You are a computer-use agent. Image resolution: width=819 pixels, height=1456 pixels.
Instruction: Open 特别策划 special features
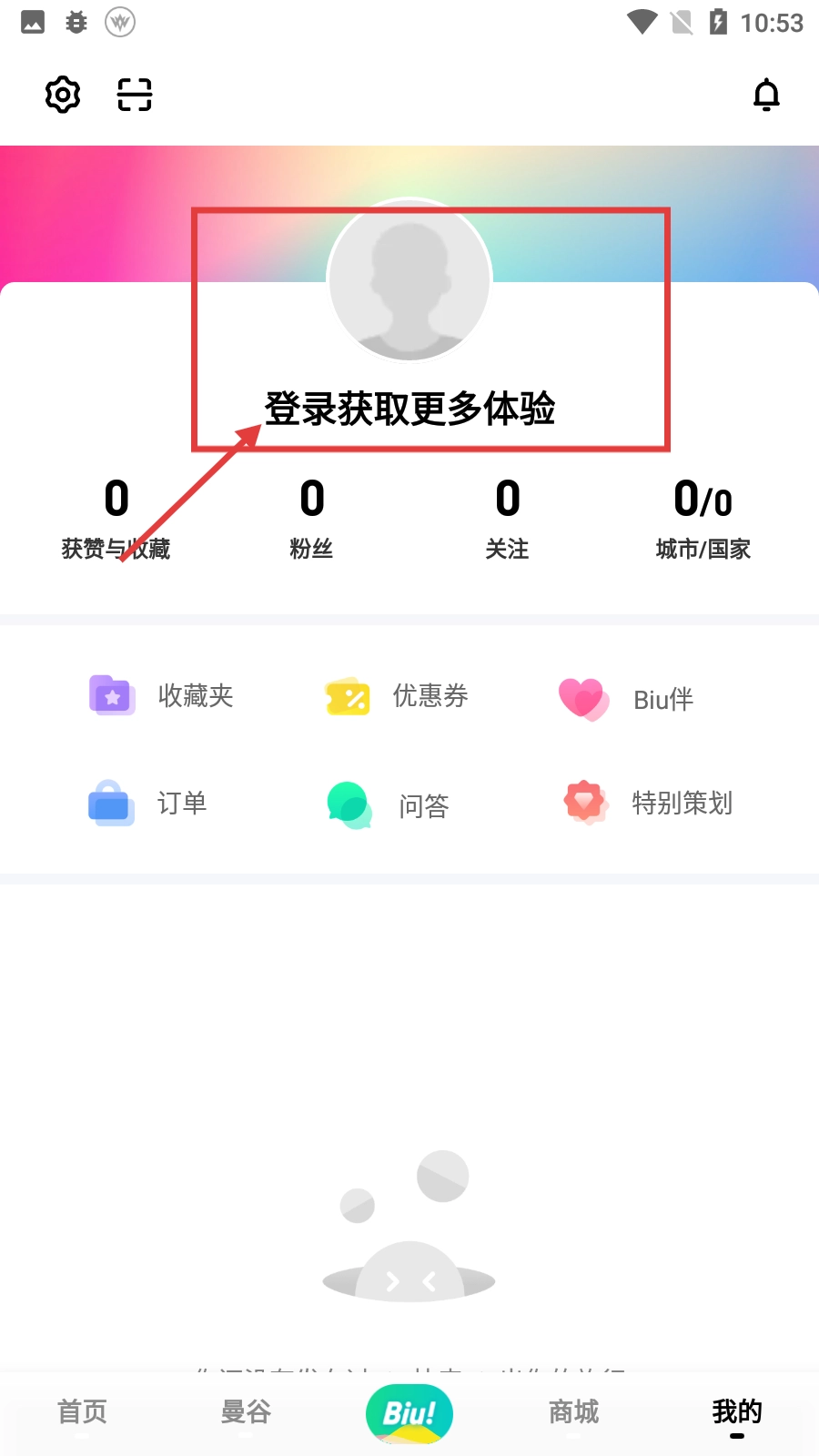[648, 804]
